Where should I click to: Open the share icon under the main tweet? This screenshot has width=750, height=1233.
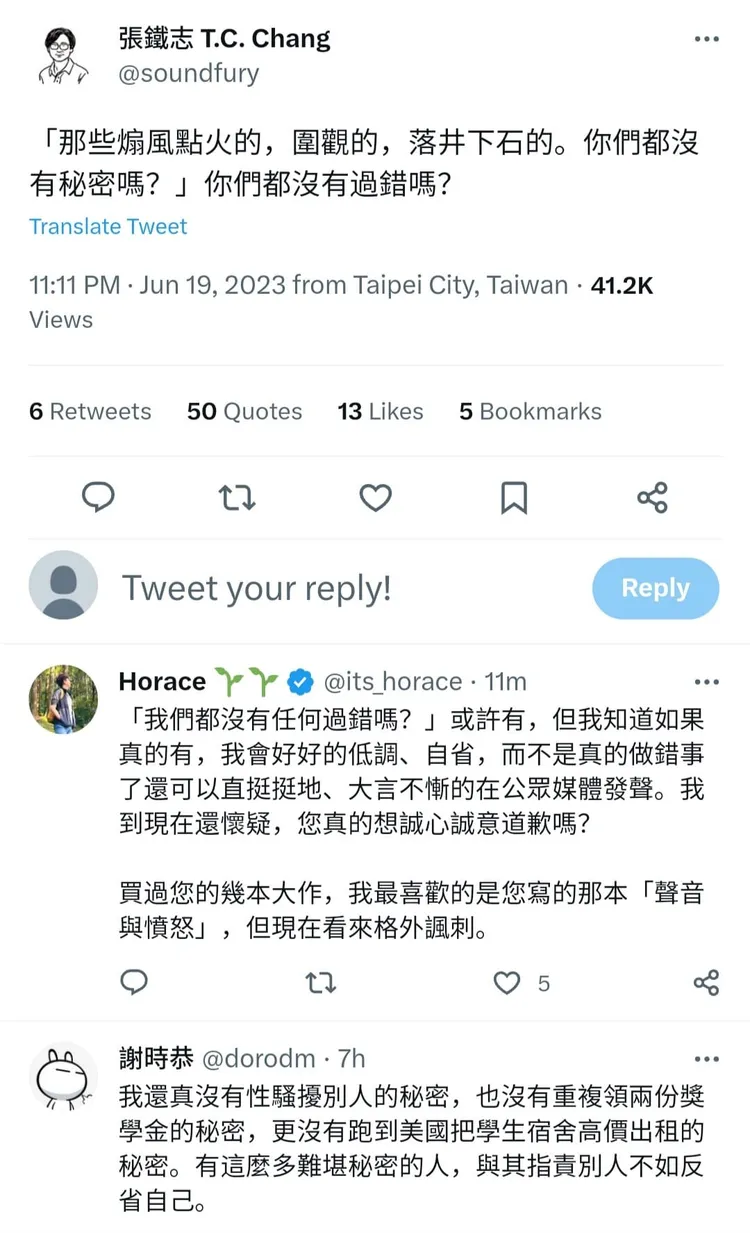652,497
